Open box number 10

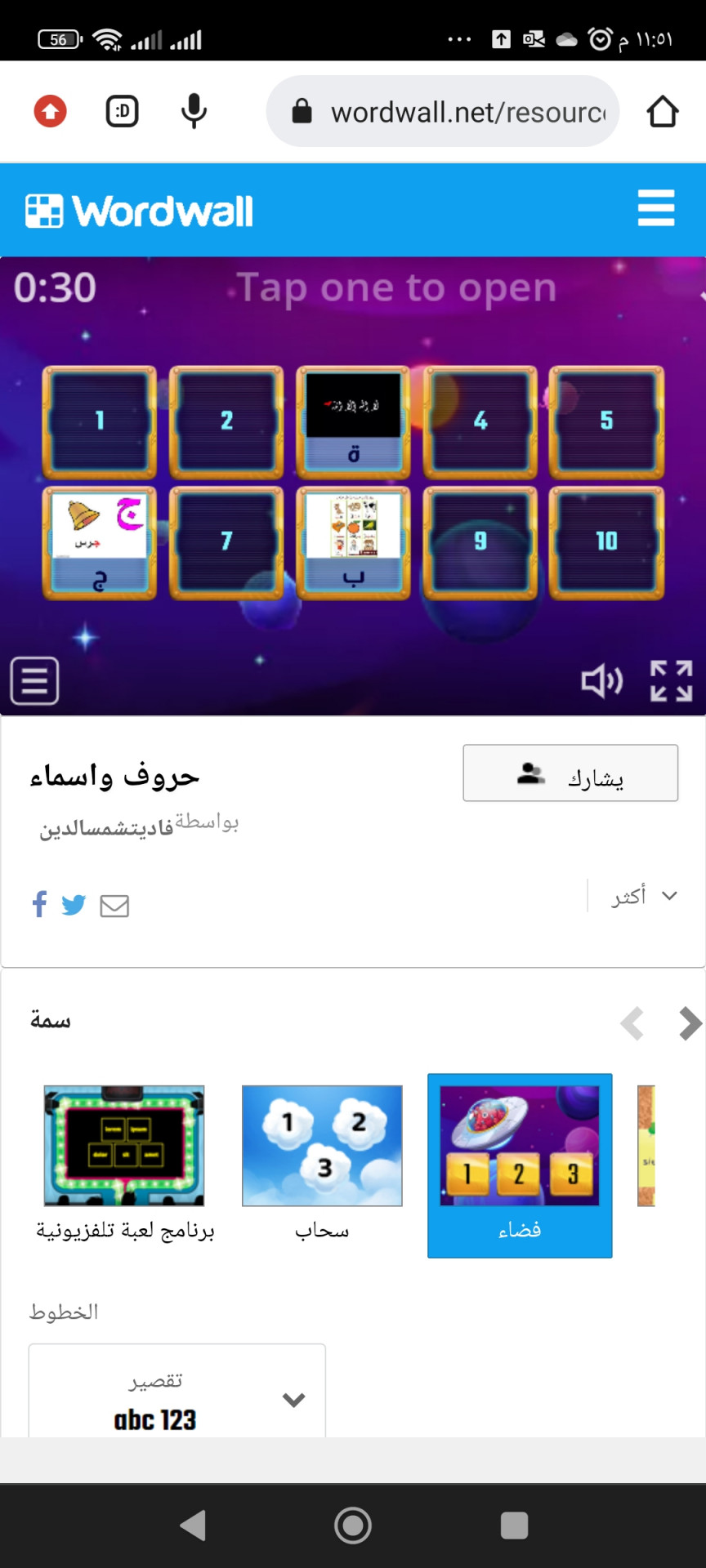(x=606, y=542)
